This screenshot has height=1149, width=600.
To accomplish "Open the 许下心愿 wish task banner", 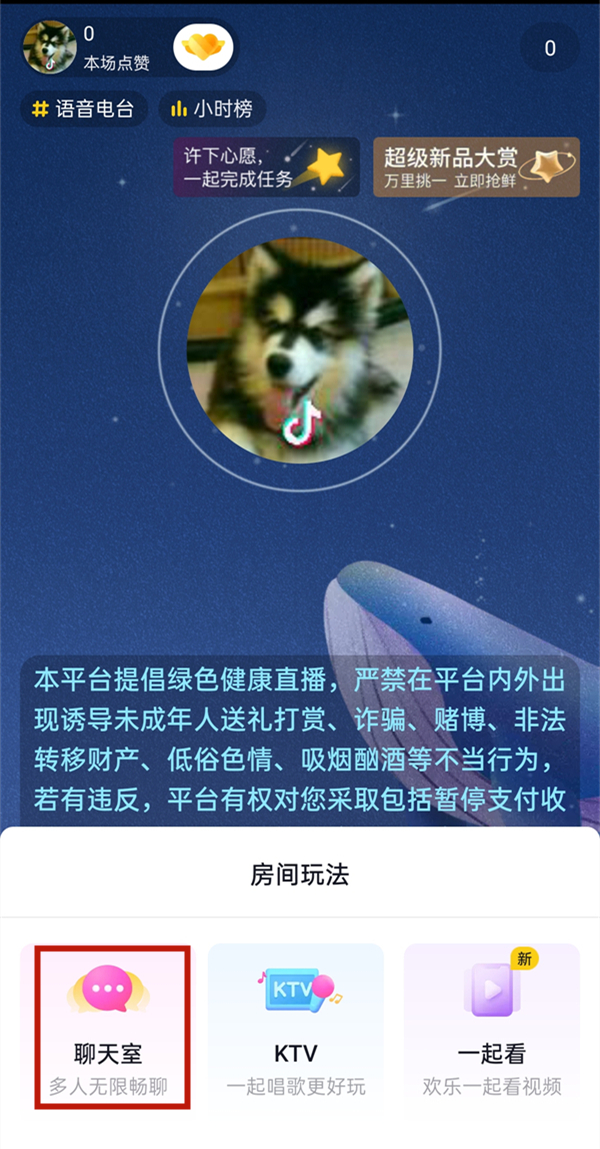I will (265, 167).
